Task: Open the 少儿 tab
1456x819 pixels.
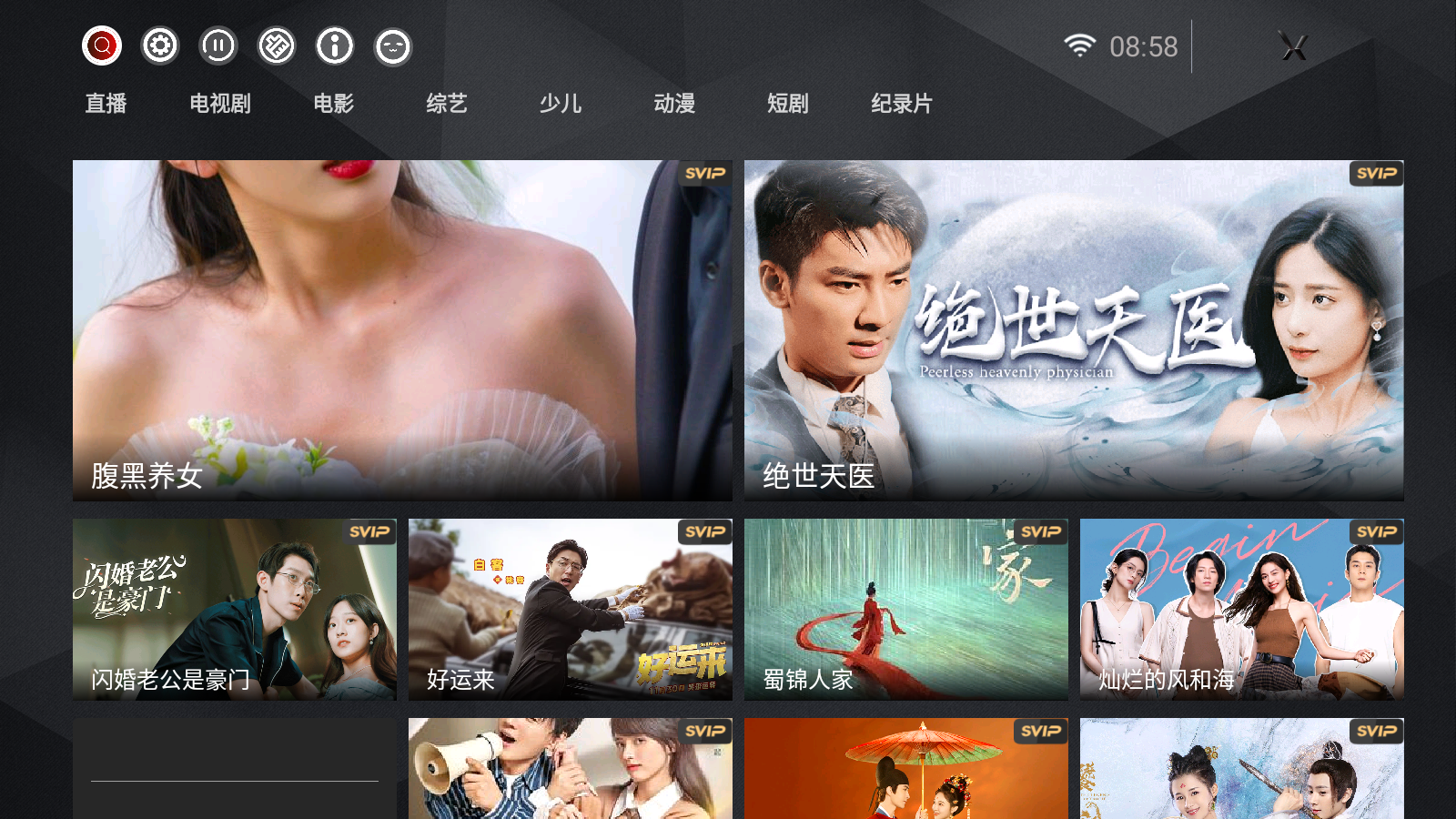Action: (561, 104)
